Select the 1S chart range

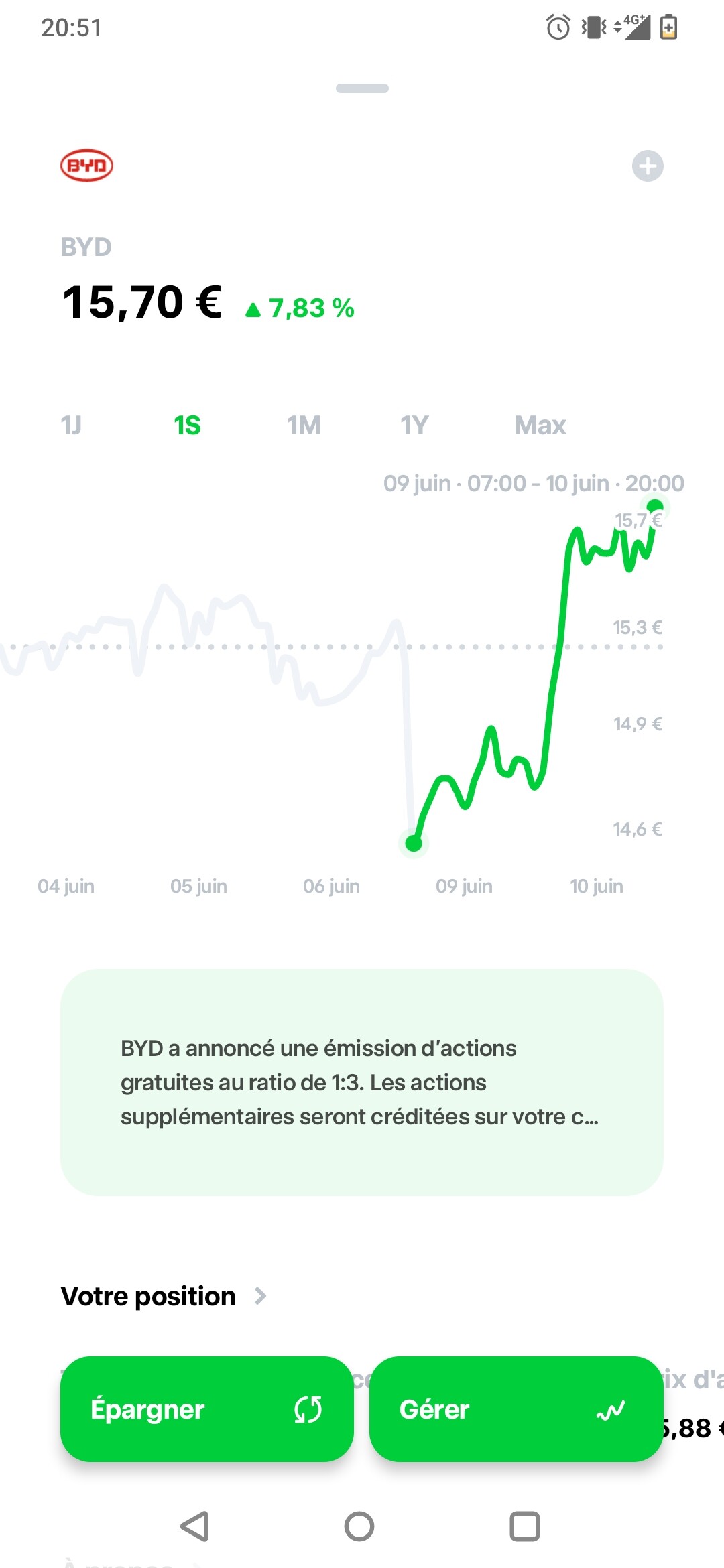[187, 426]
